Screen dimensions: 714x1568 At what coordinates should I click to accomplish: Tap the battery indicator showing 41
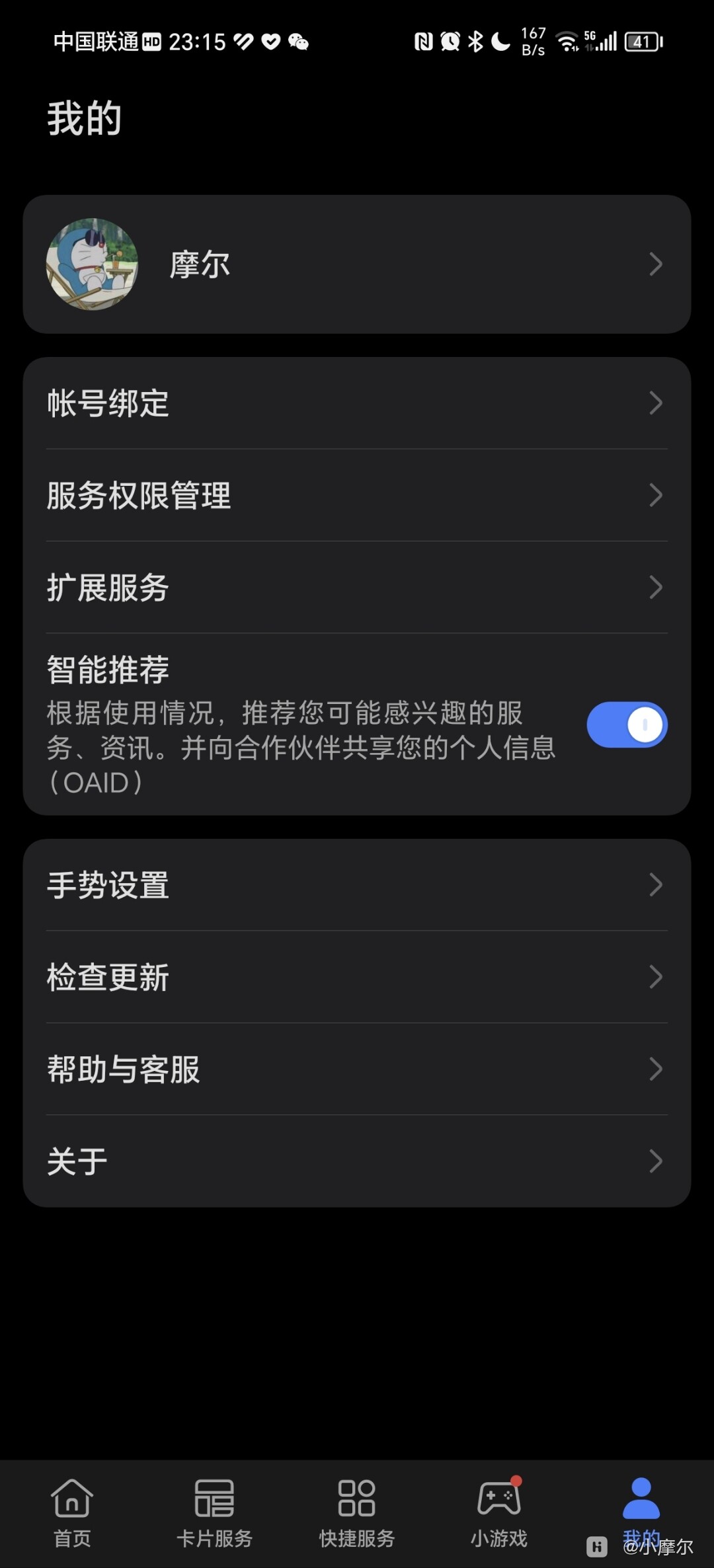coord(641,41)
